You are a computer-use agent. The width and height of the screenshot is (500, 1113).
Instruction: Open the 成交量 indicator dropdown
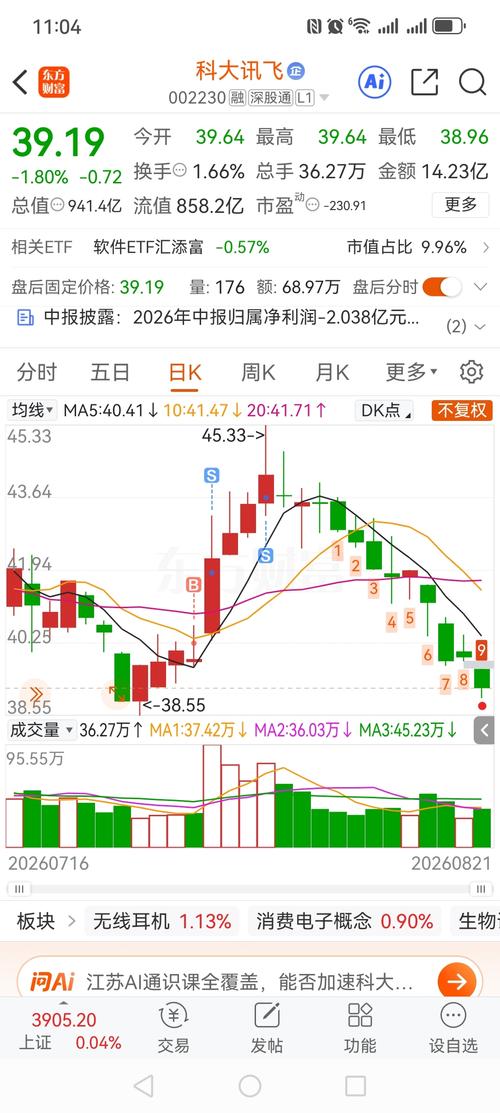click(x=41, y=730)
